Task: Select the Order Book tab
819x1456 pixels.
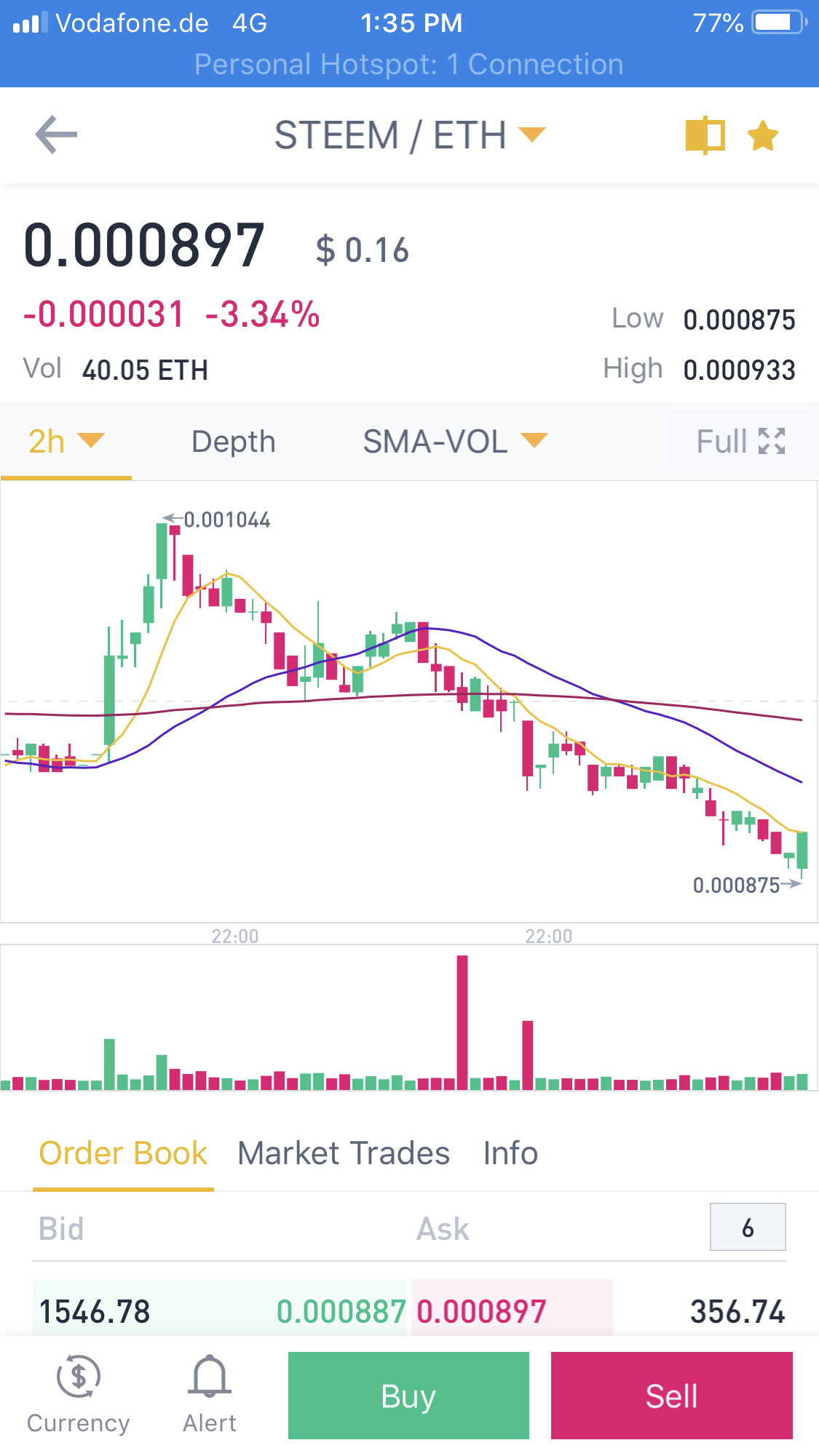Action: (x=123, y=1153)
